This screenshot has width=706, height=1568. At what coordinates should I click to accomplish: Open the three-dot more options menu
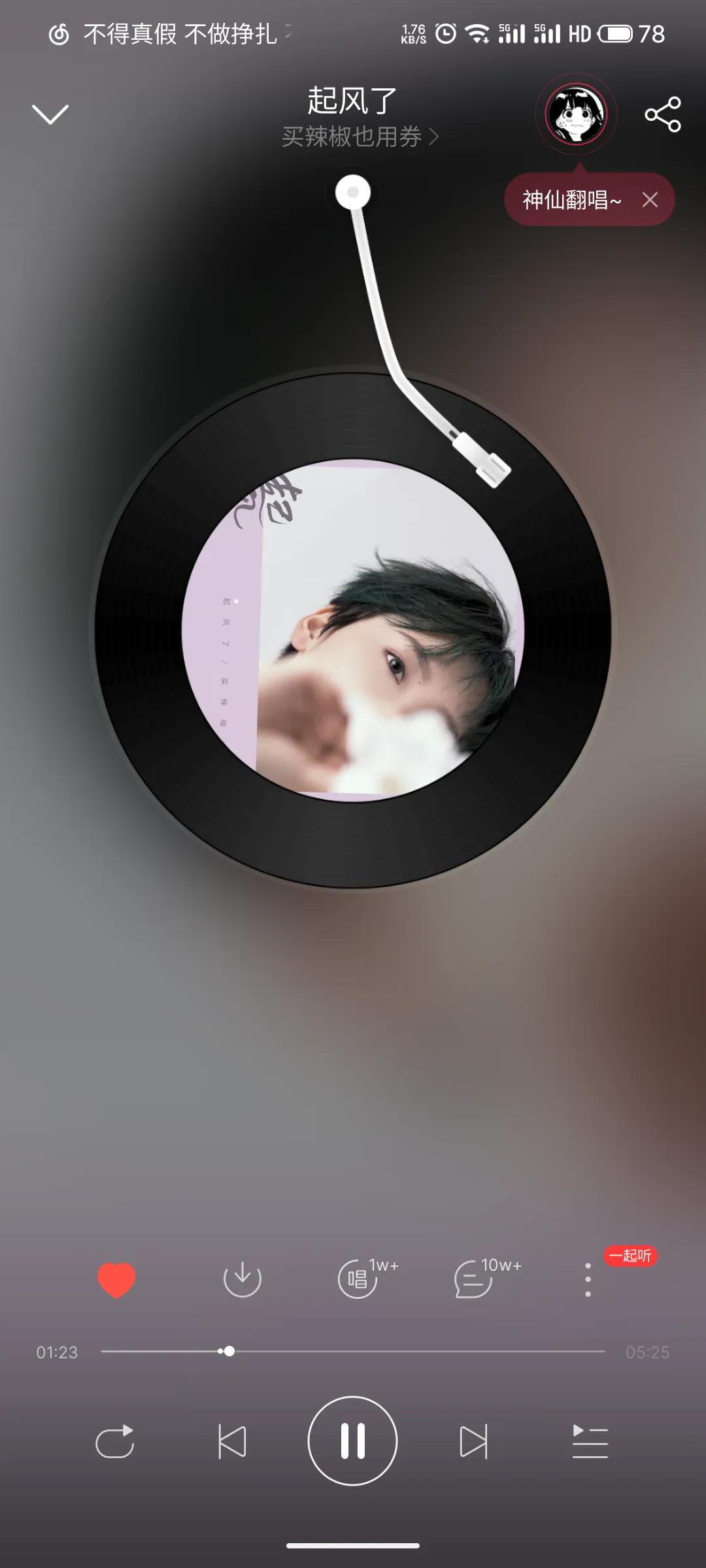[x=588, y=1280]
